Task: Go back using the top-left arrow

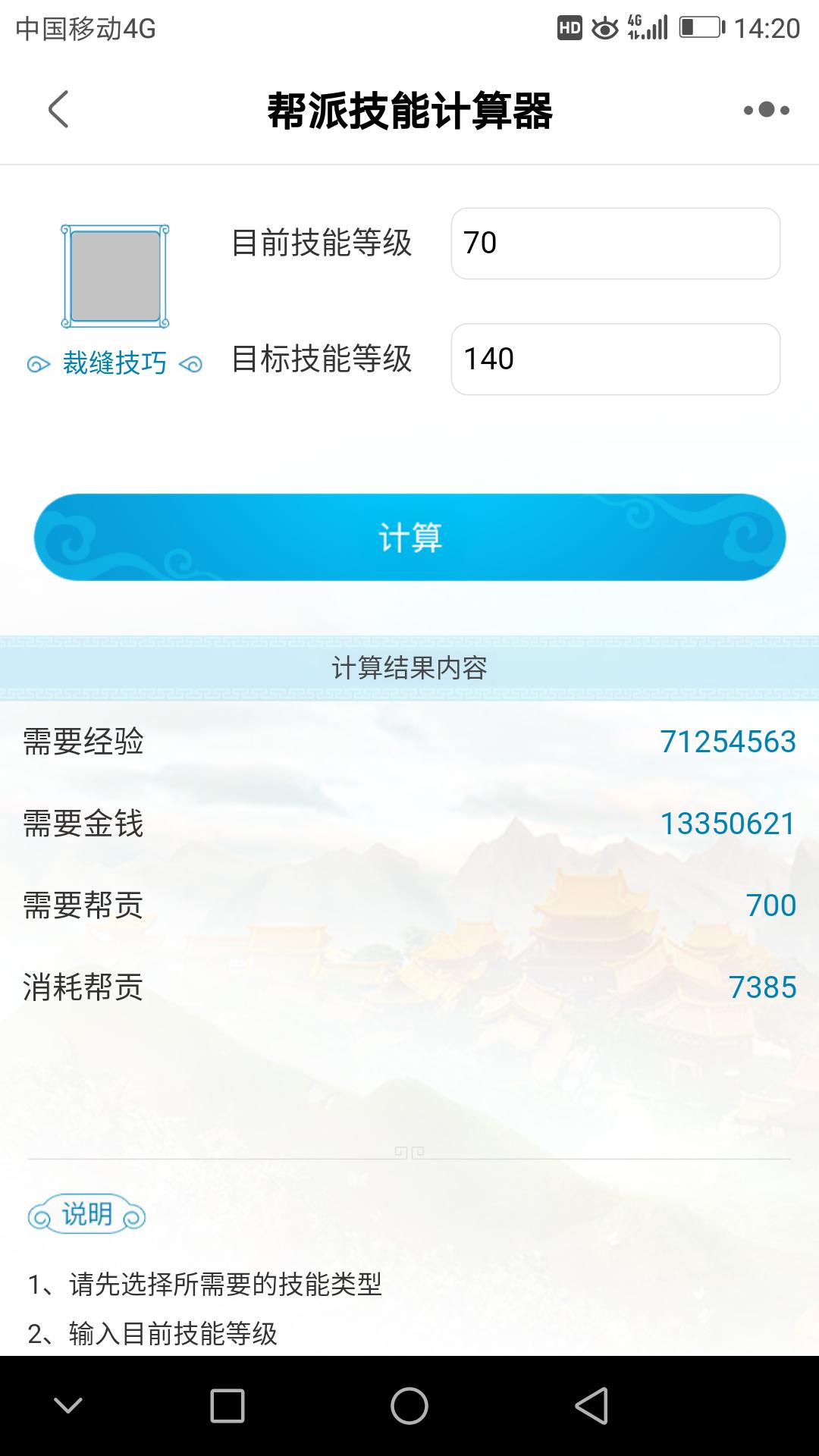Action: (x=59, y=110)
